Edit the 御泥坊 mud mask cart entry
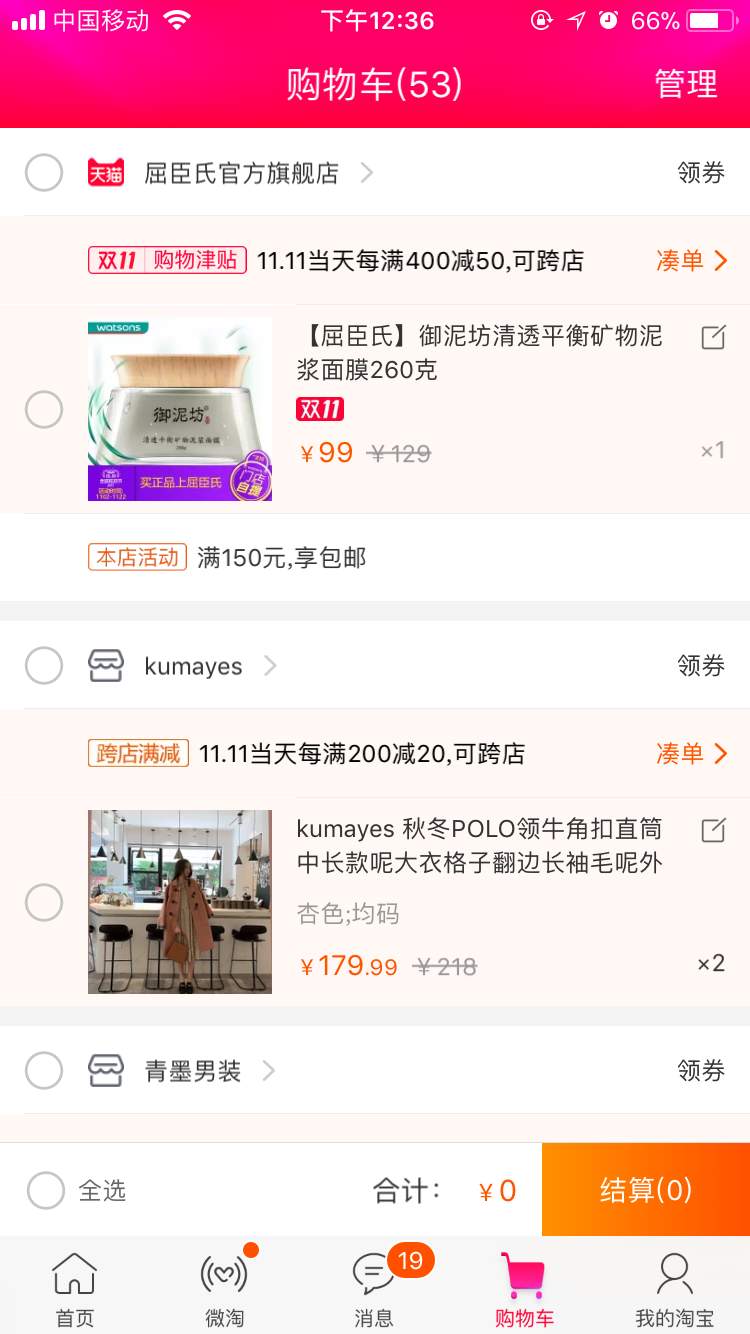Viewport: 750px width, 1334px height. click(x=713, y=337)
